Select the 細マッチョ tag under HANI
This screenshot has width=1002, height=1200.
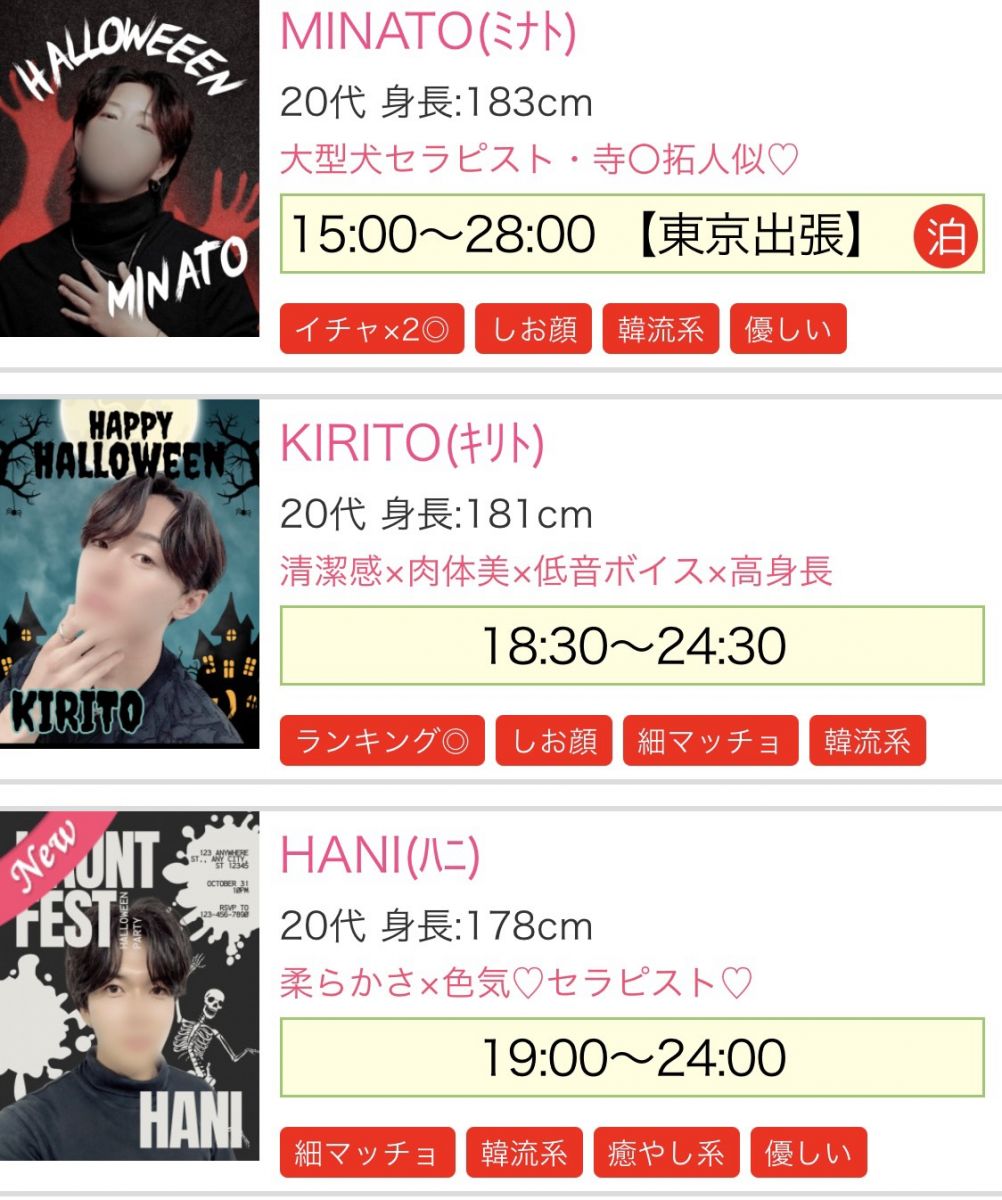(x=367, y=1153)
